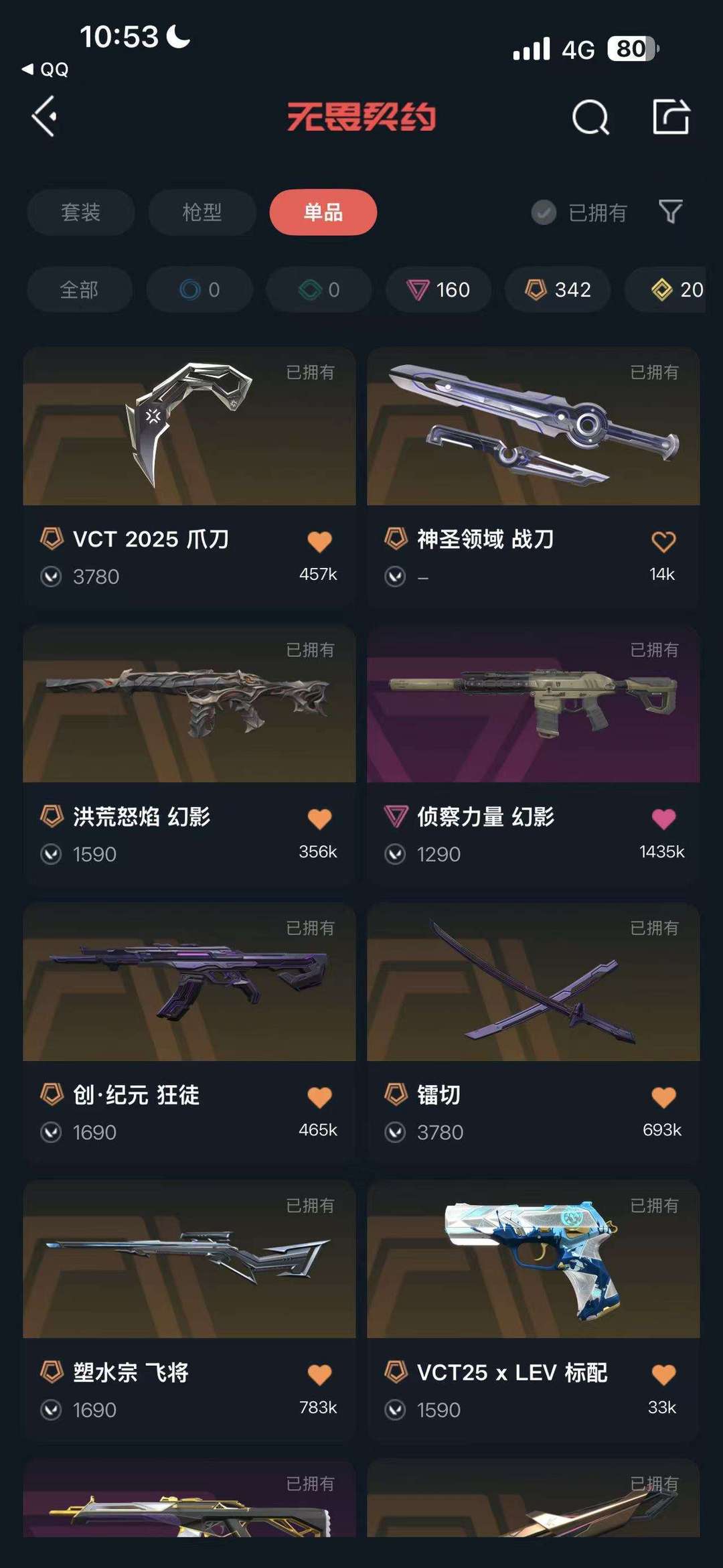The image size is (723, 1568).
Task: Return to QQ via status bar link
Action: (x=46, y=70)
